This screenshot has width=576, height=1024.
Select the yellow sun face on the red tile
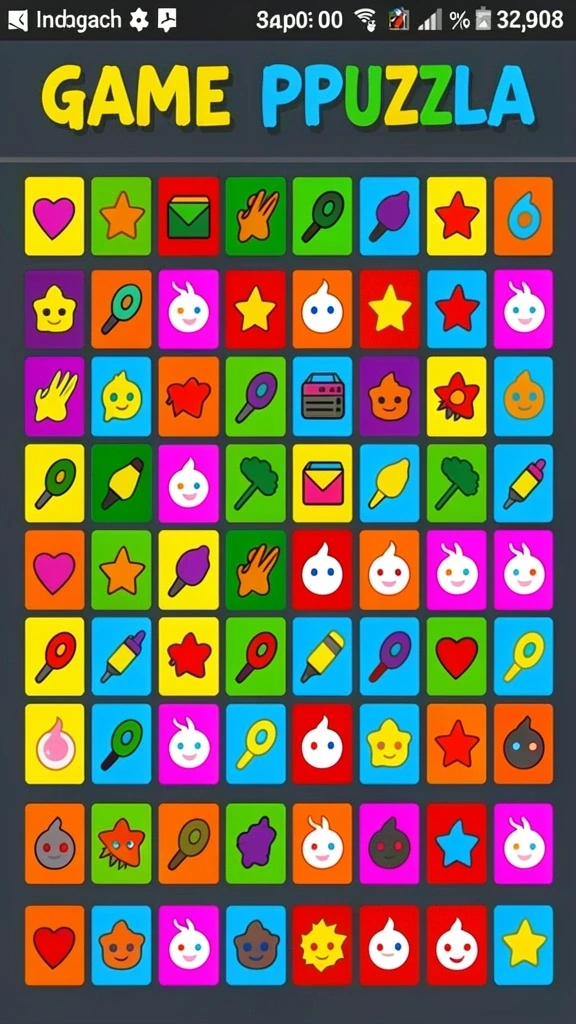322,945
